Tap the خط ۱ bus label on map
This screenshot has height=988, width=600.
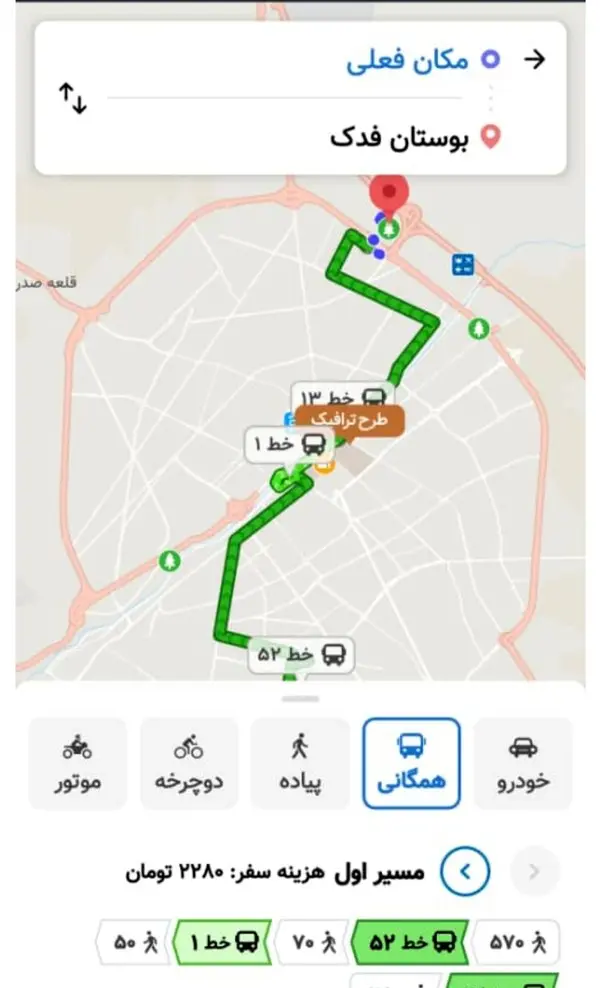pos(288,444)
